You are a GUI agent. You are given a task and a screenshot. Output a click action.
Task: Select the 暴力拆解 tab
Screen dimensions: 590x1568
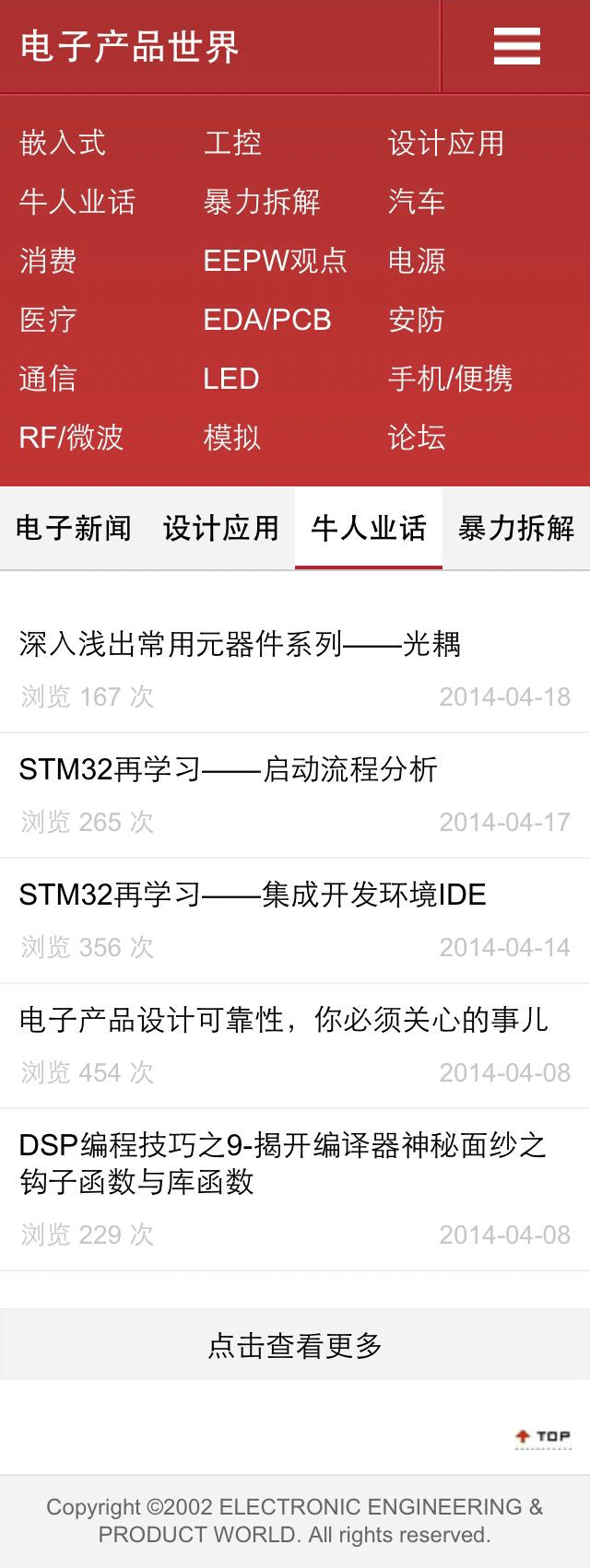(x=516, y=528)
